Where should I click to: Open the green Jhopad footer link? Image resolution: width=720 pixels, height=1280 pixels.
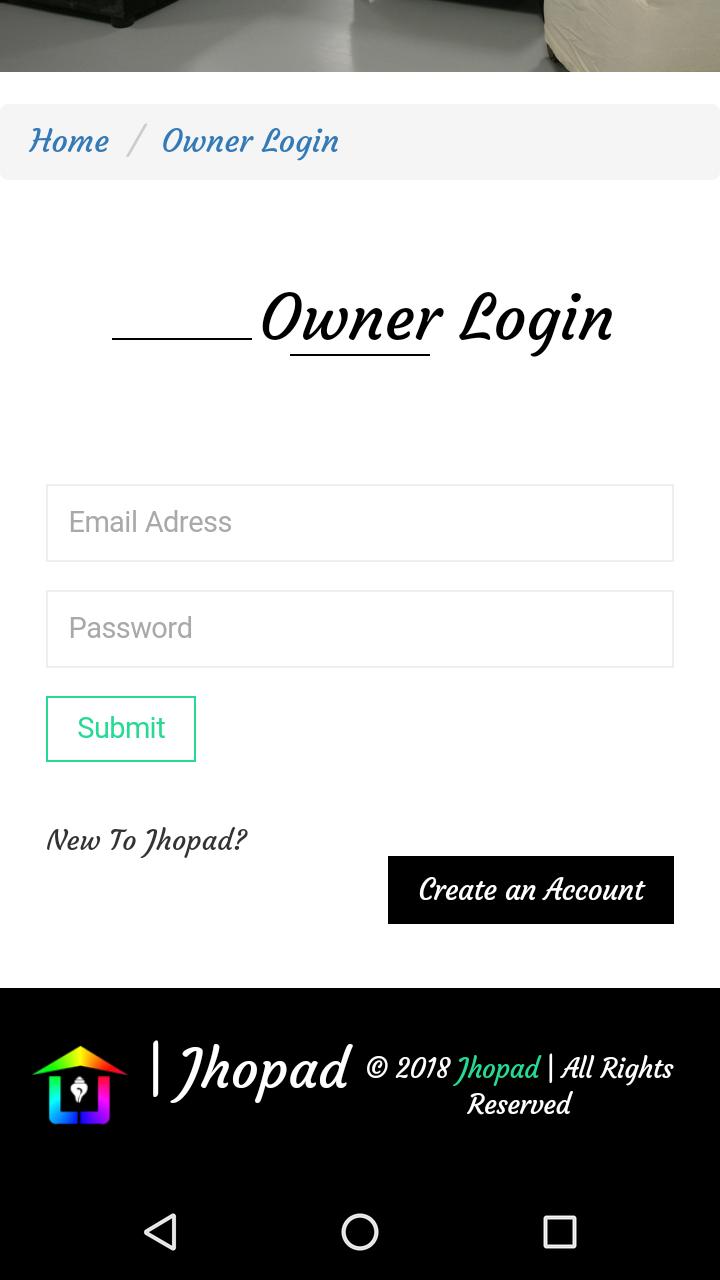point(498,1068)
